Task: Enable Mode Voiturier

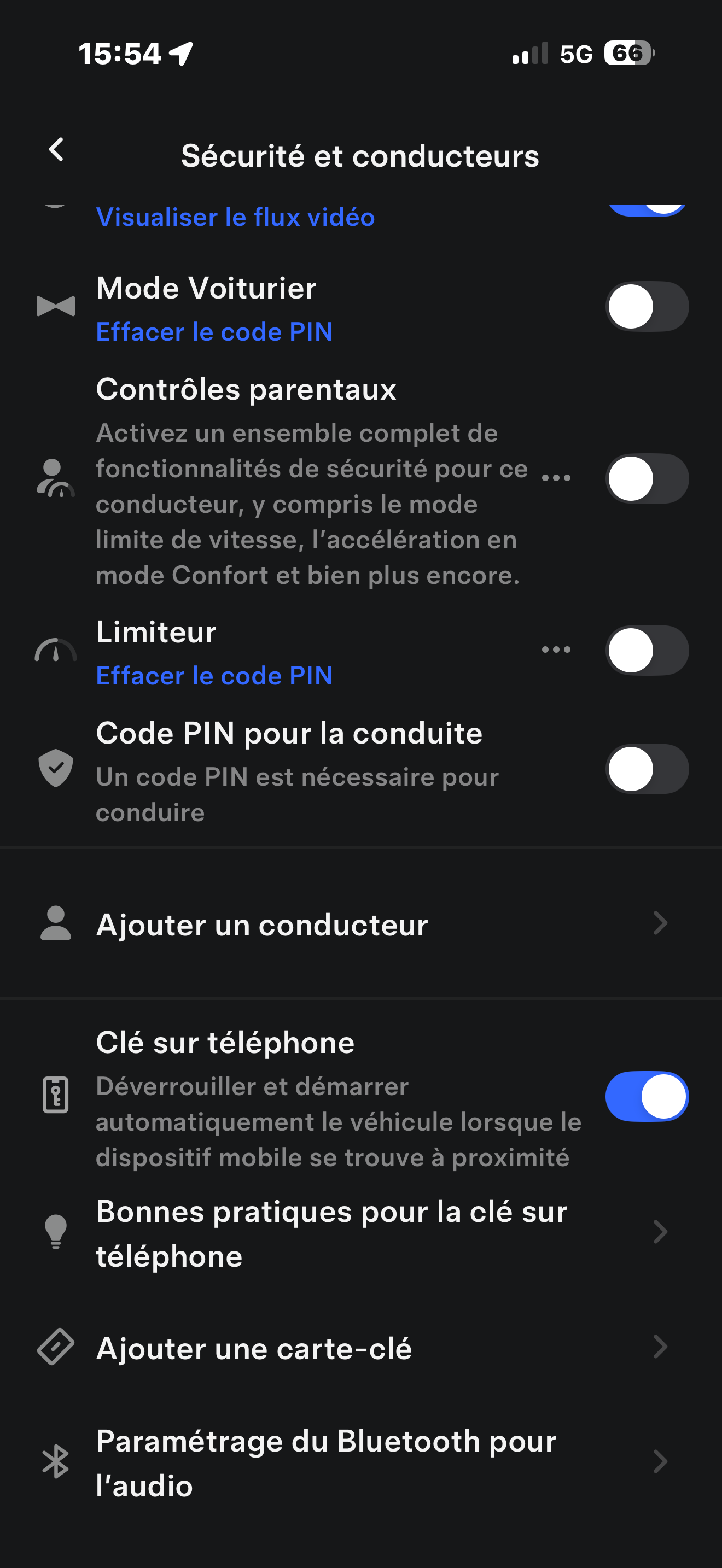Action: [647, 306]
